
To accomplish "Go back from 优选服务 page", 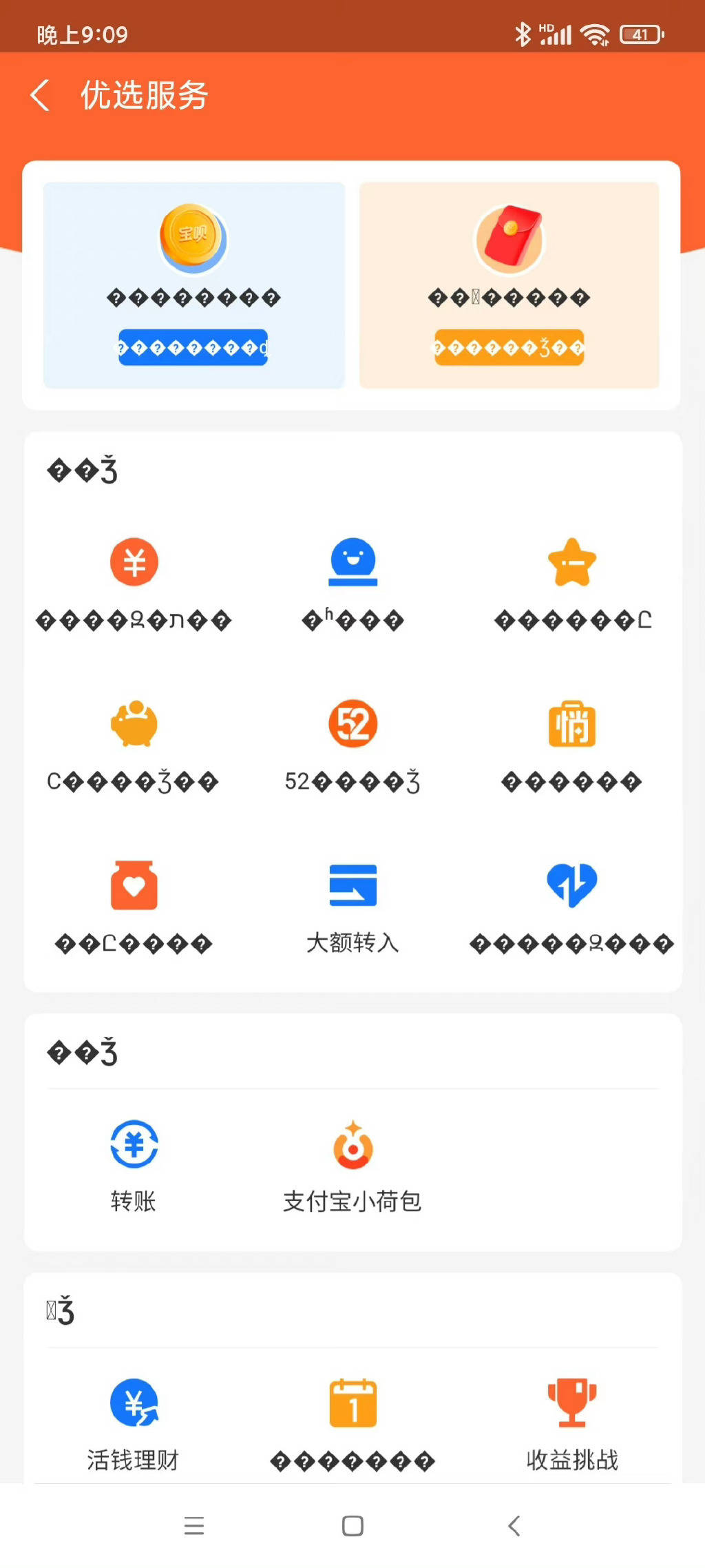I will tap(40, 95).
